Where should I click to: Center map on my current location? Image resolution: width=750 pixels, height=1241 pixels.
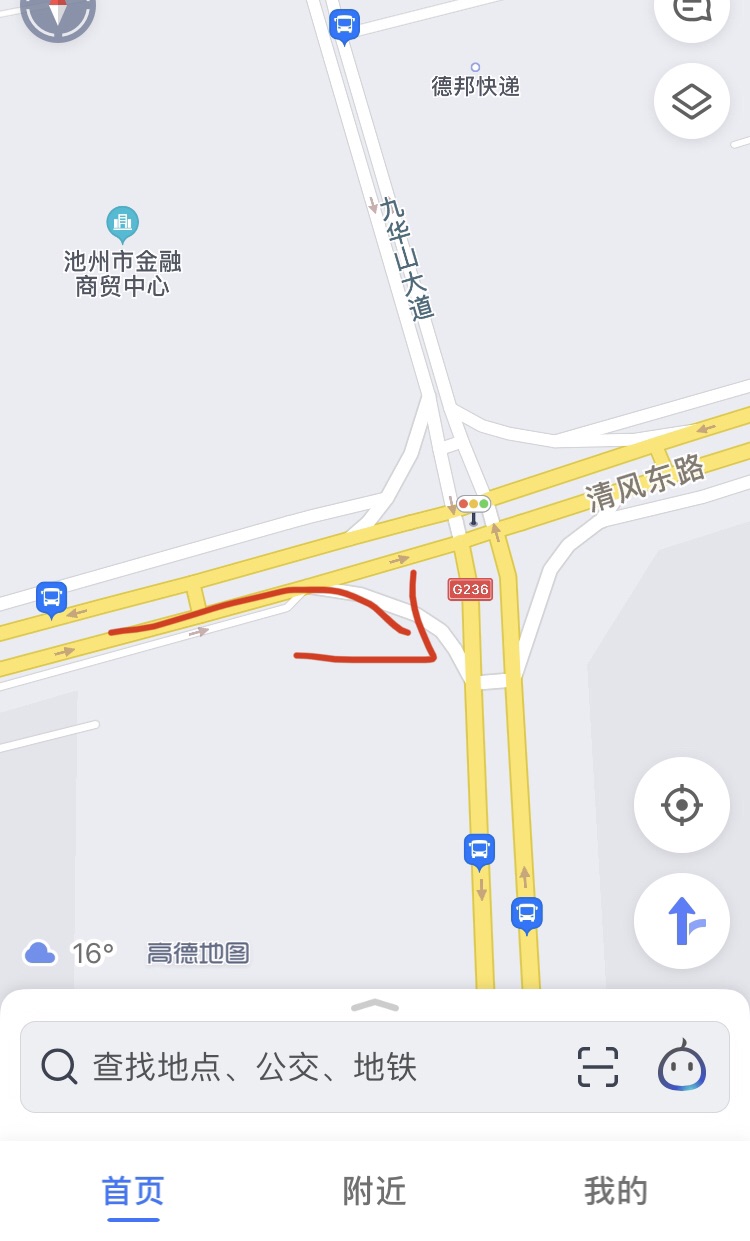click(x=682, y=805)
